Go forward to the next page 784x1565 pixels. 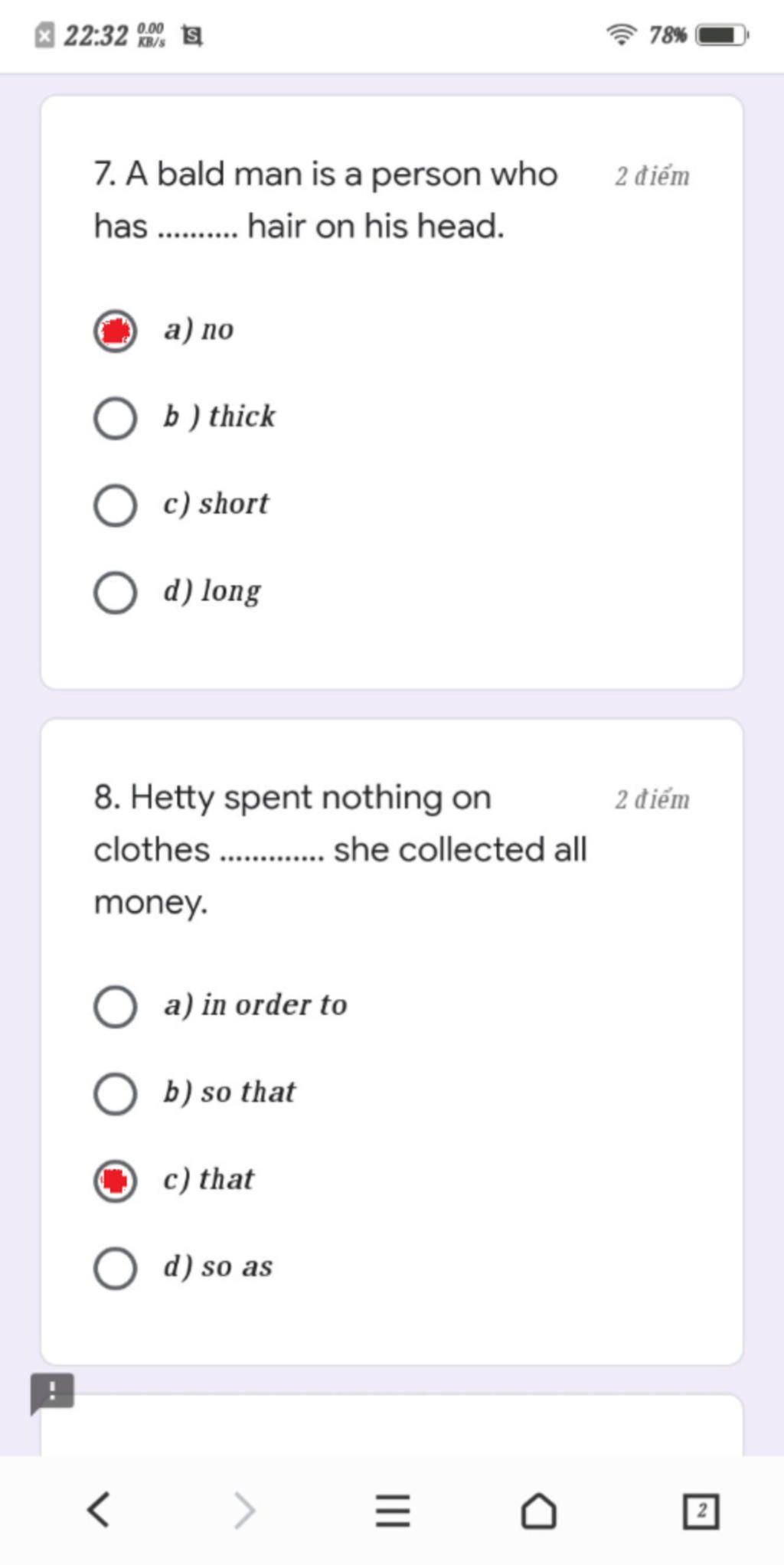(245, 1511)
